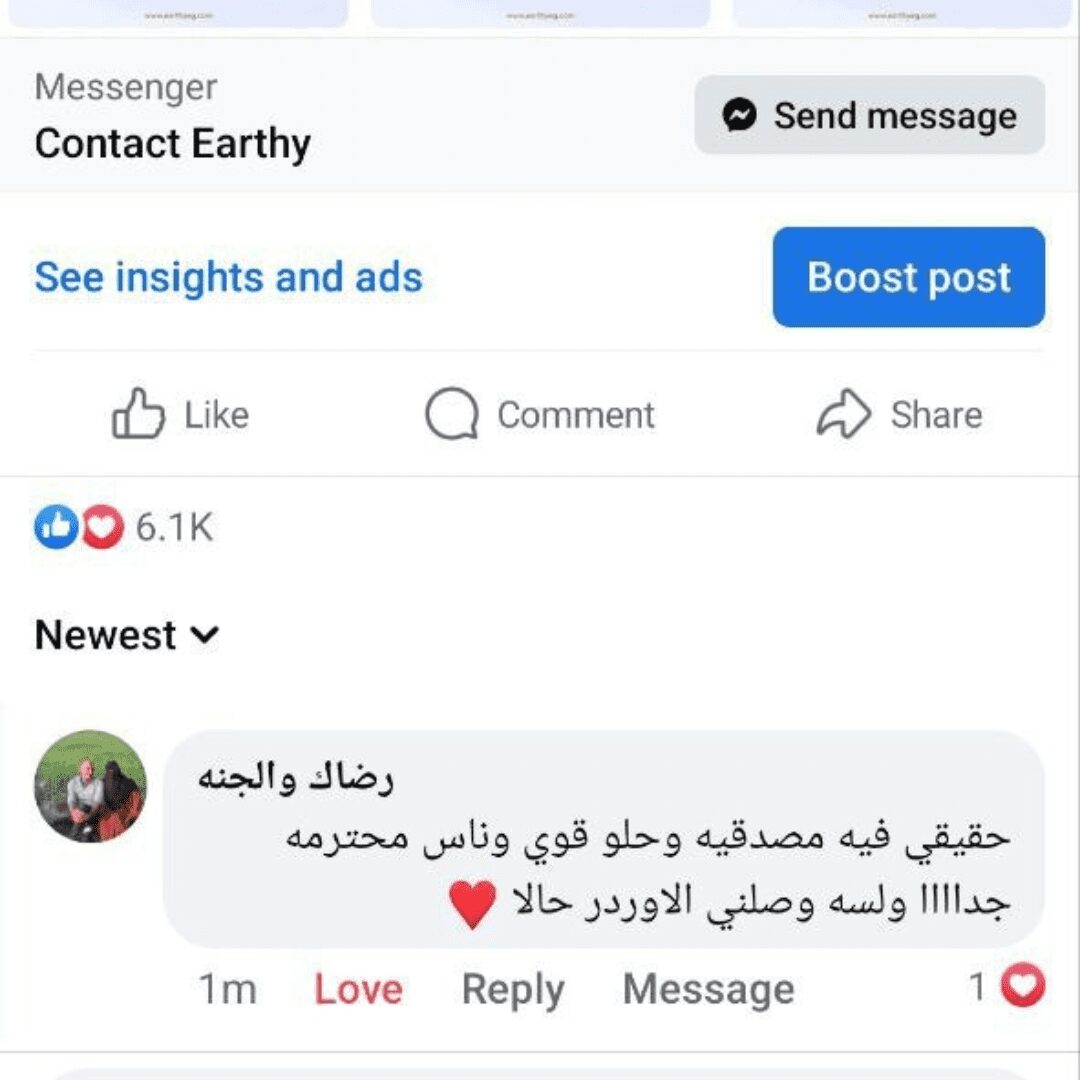Reply to the comment by رضاك والجنه
1080x1080 pixels.
[512, 990]
